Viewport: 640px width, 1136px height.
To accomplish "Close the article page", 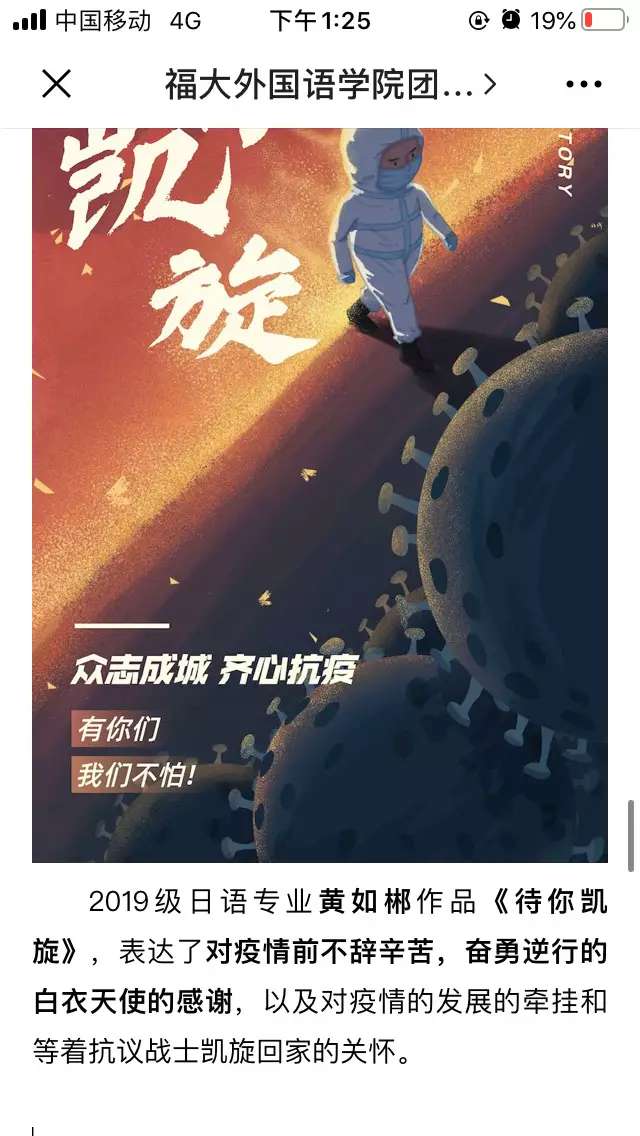I will point(57,85).
